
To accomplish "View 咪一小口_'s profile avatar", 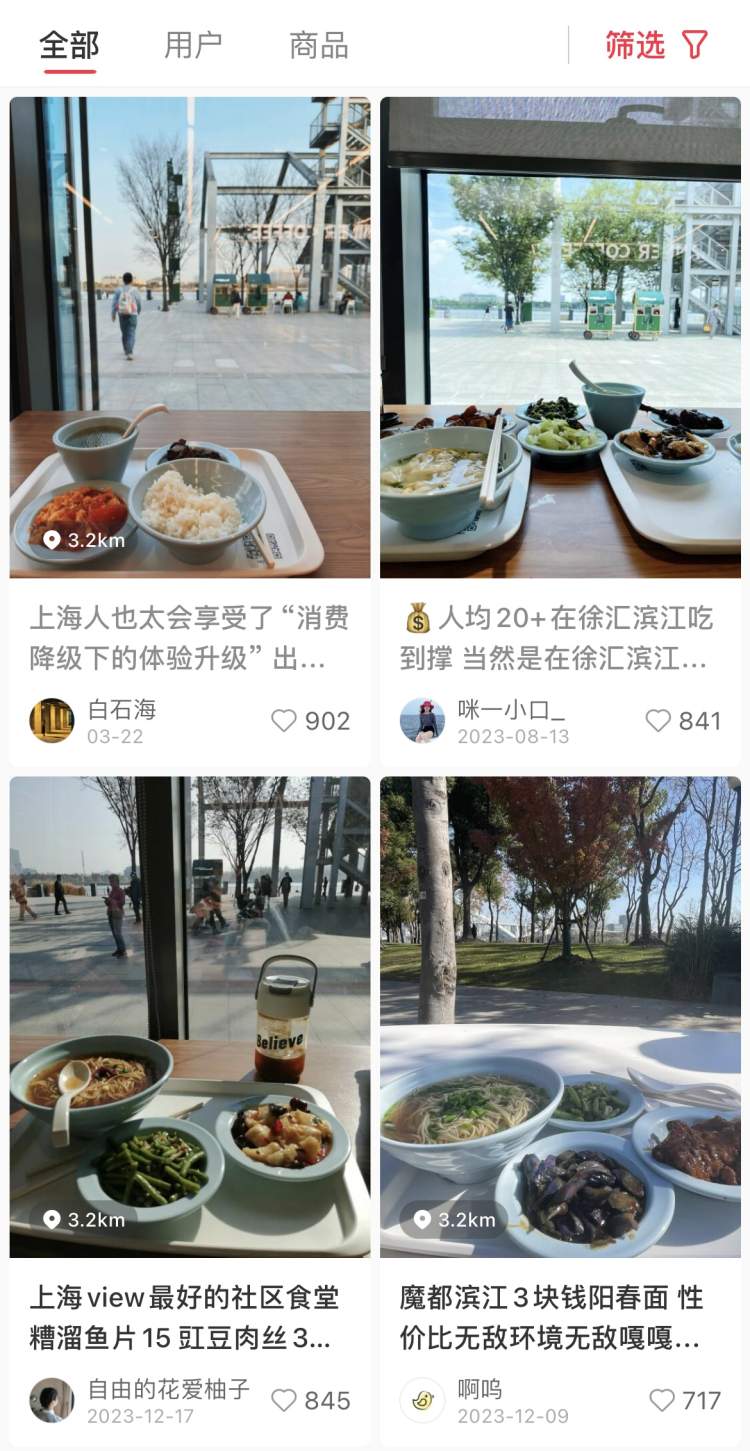I will [422, 720].
